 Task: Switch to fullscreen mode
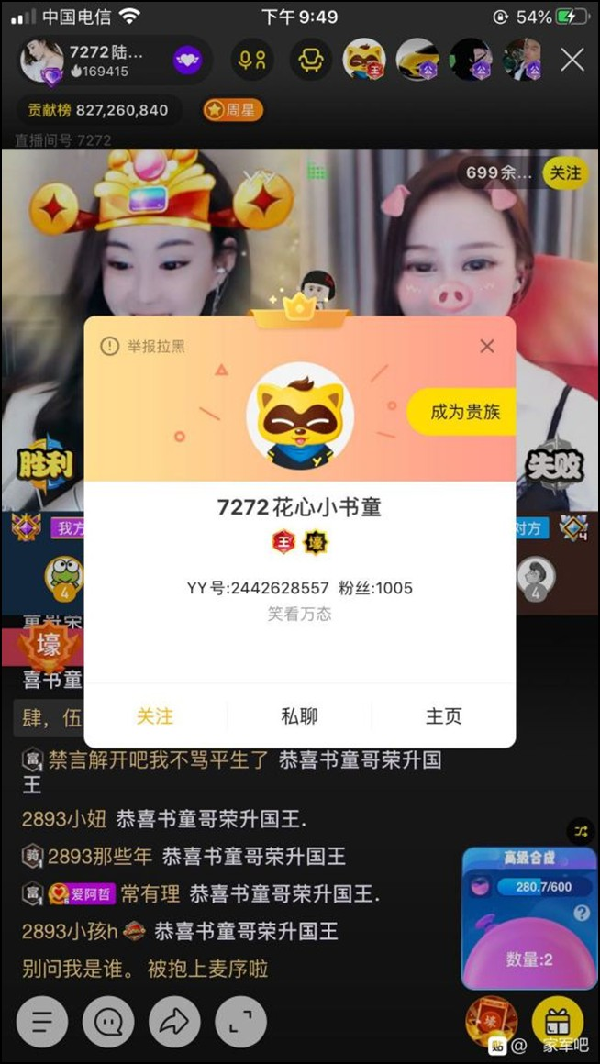point(241,1021)
